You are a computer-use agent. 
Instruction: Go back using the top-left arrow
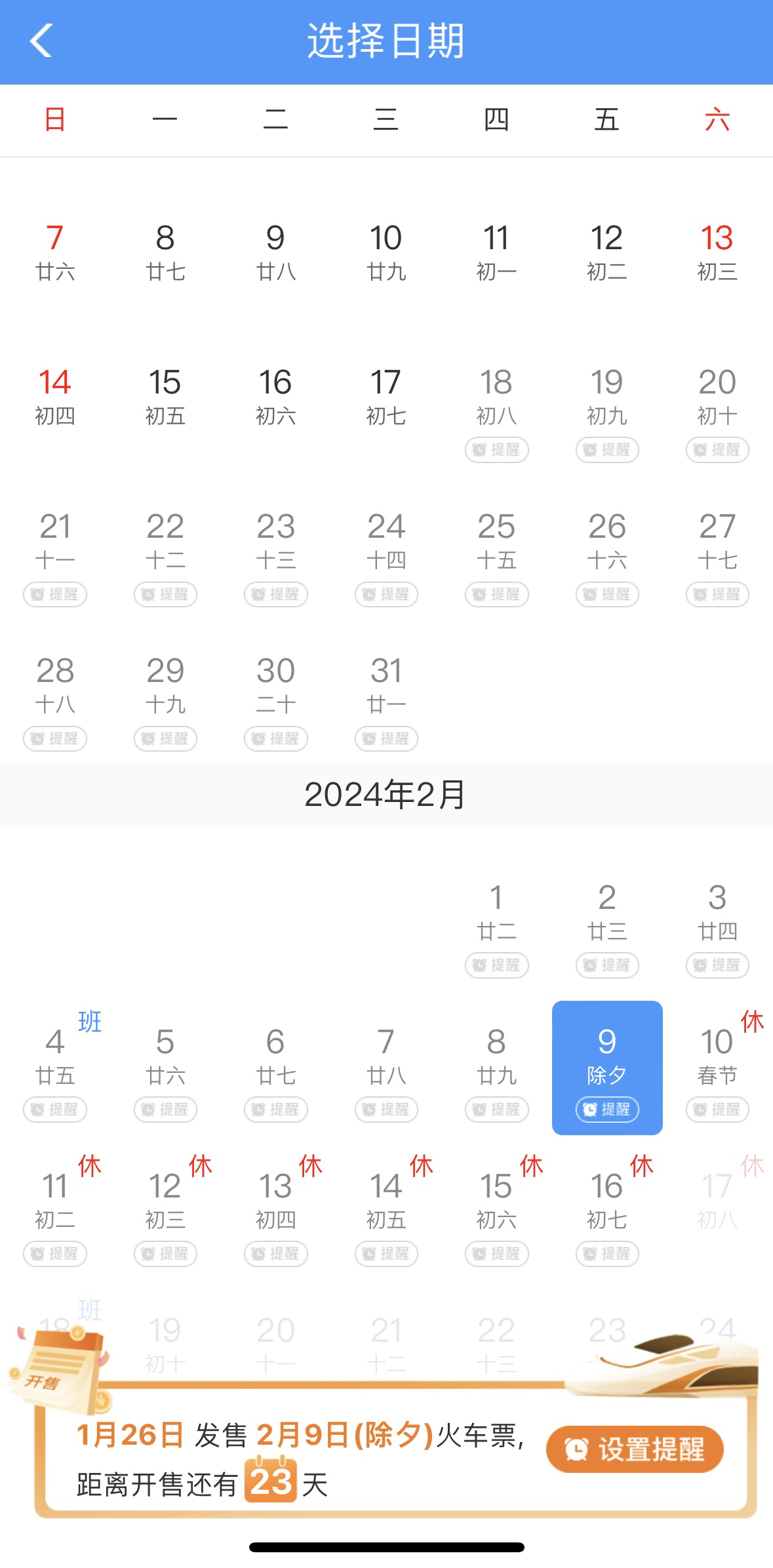click(41, 41)
